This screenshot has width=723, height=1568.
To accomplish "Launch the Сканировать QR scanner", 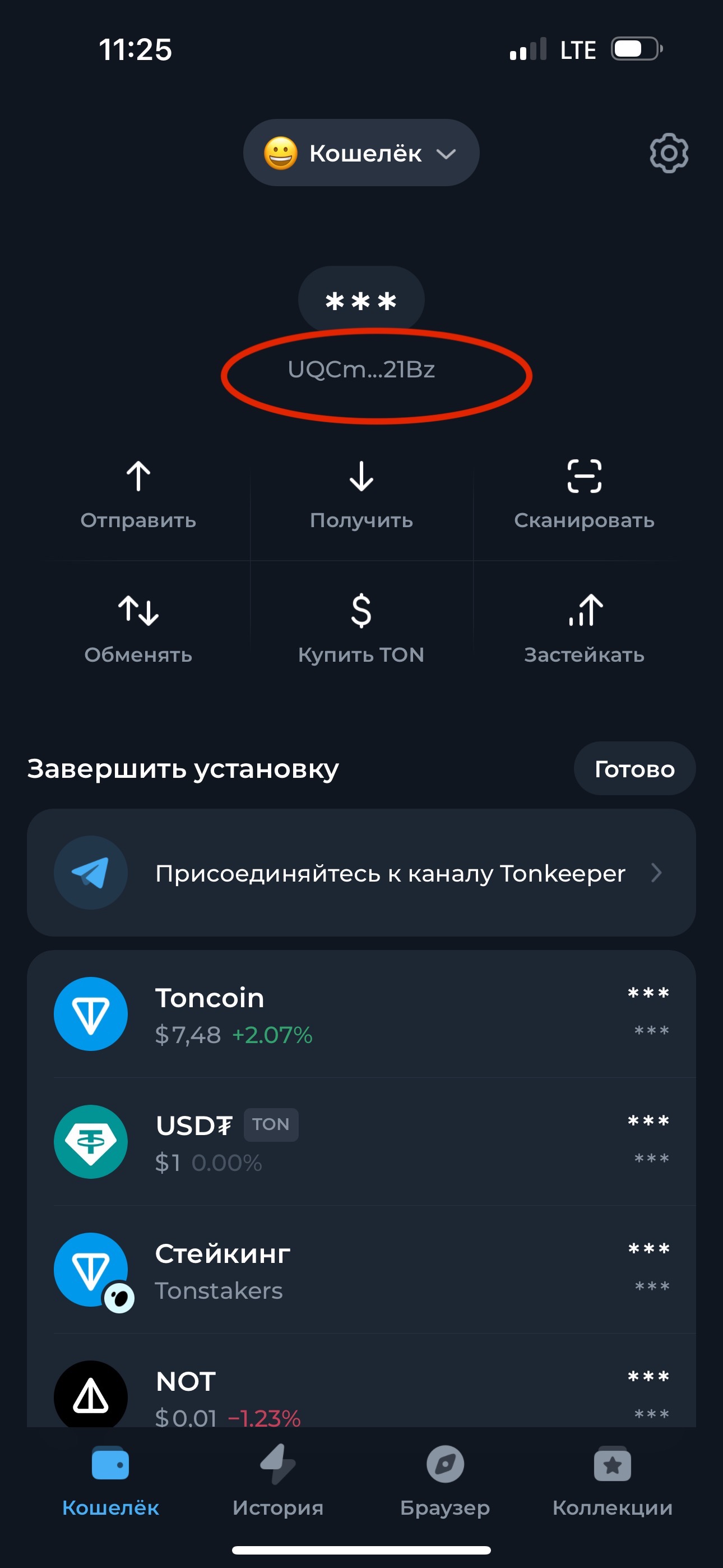I will 583,494.
